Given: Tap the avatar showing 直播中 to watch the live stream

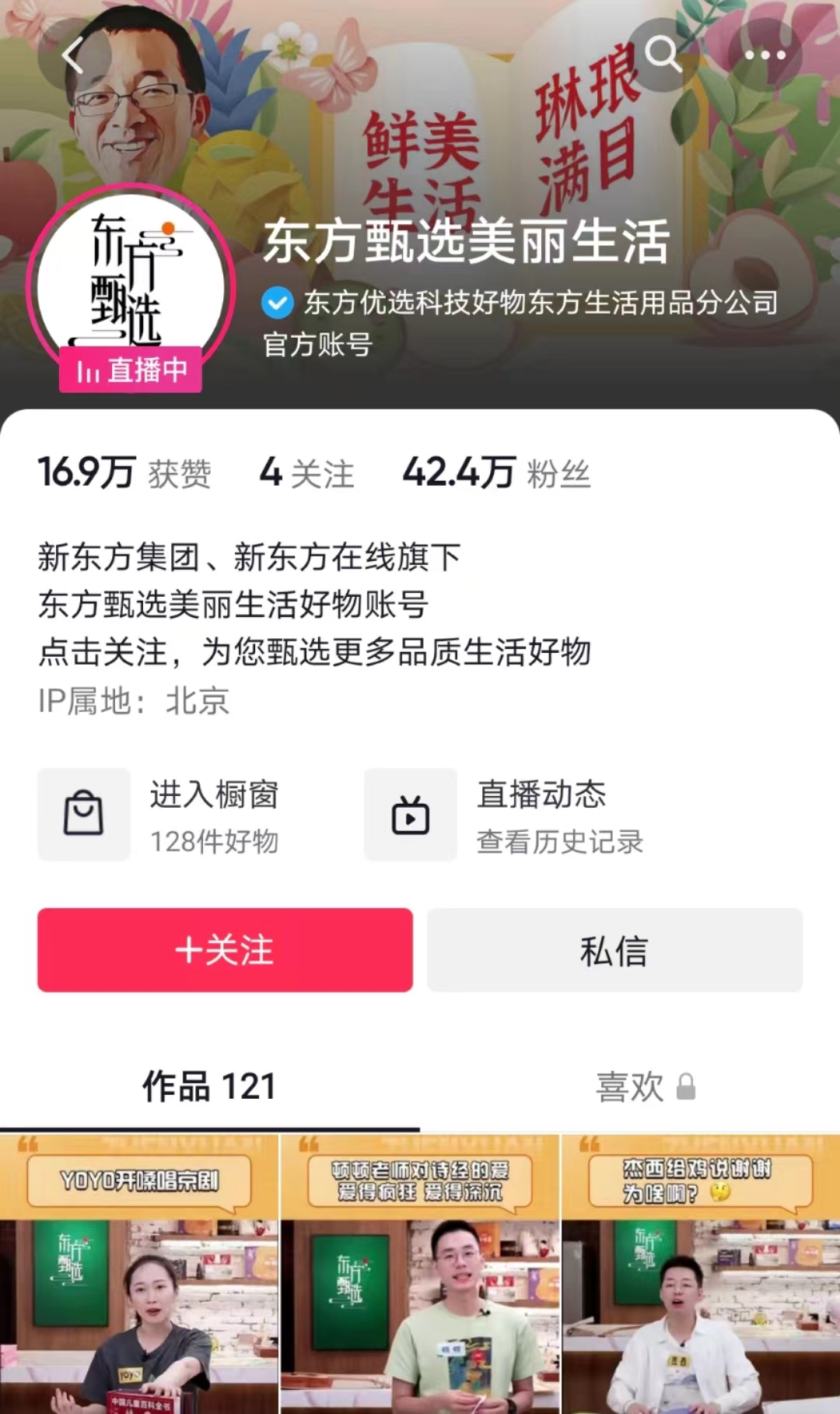Looking at the screenshot, I should pos(130,289).
